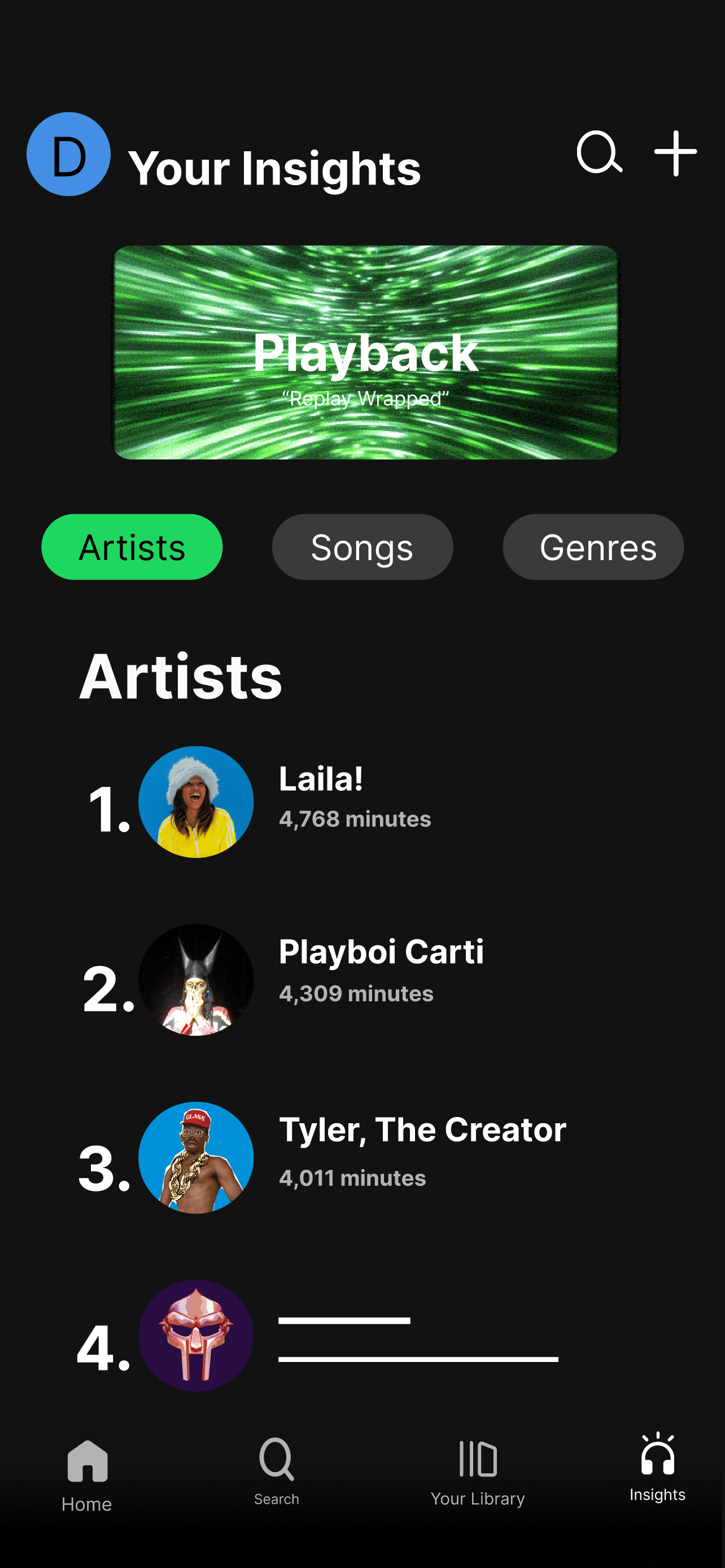This screenshot has width=725, height=1568.
Task: Open the Your Library tab
Action: 478,1473
